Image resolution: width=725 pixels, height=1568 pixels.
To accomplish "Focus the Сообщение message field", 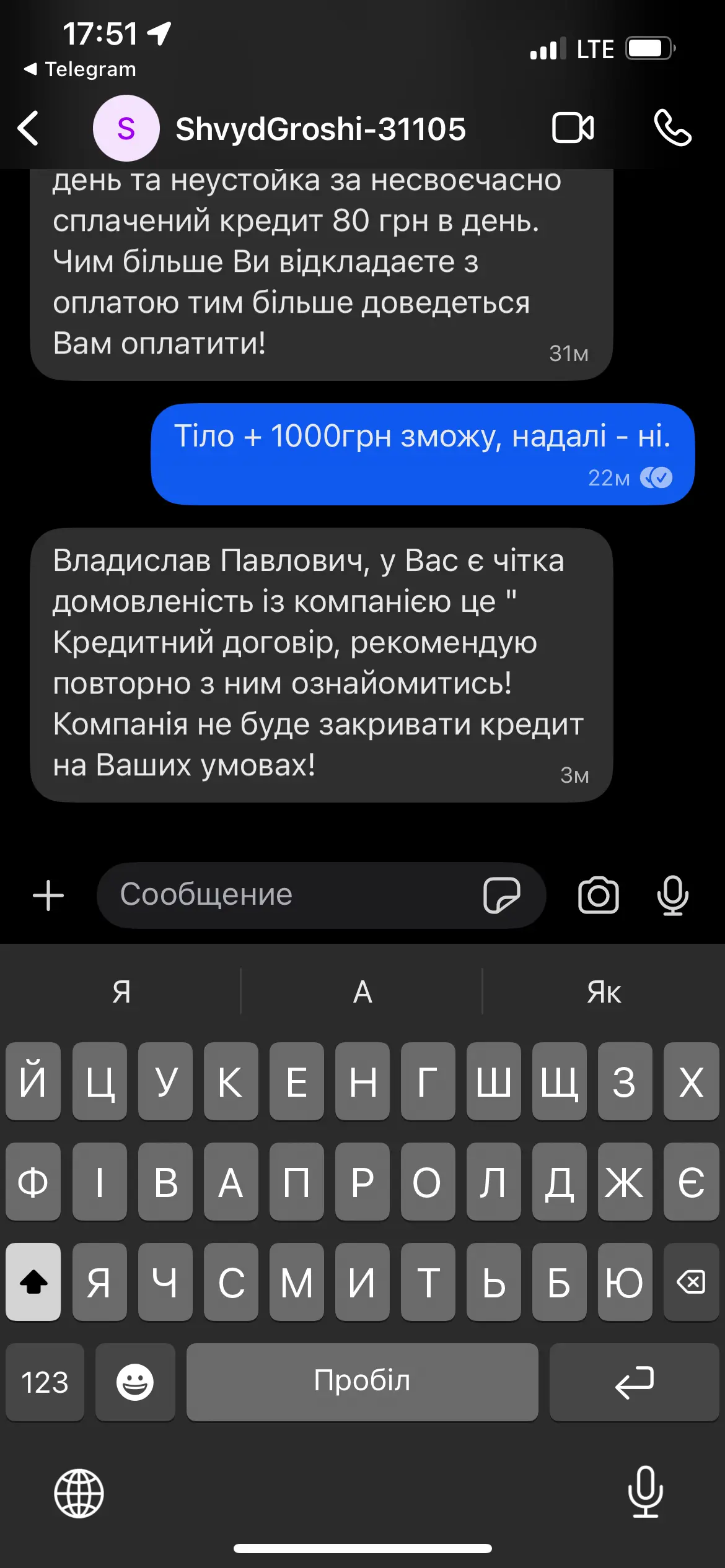I will 291,895.
